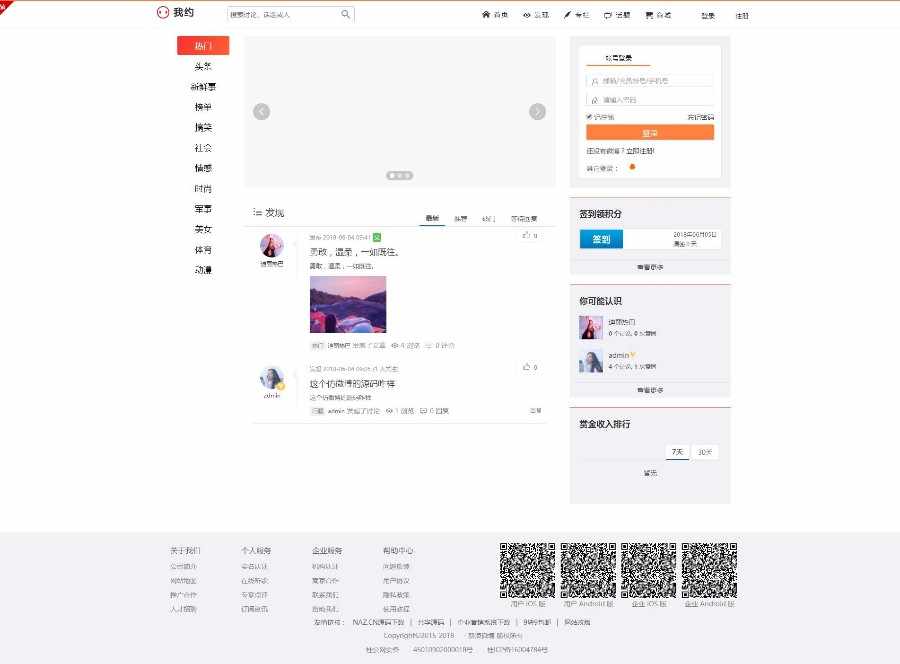
Task: Show the next banner slide
Action: [x=537, y=111]
